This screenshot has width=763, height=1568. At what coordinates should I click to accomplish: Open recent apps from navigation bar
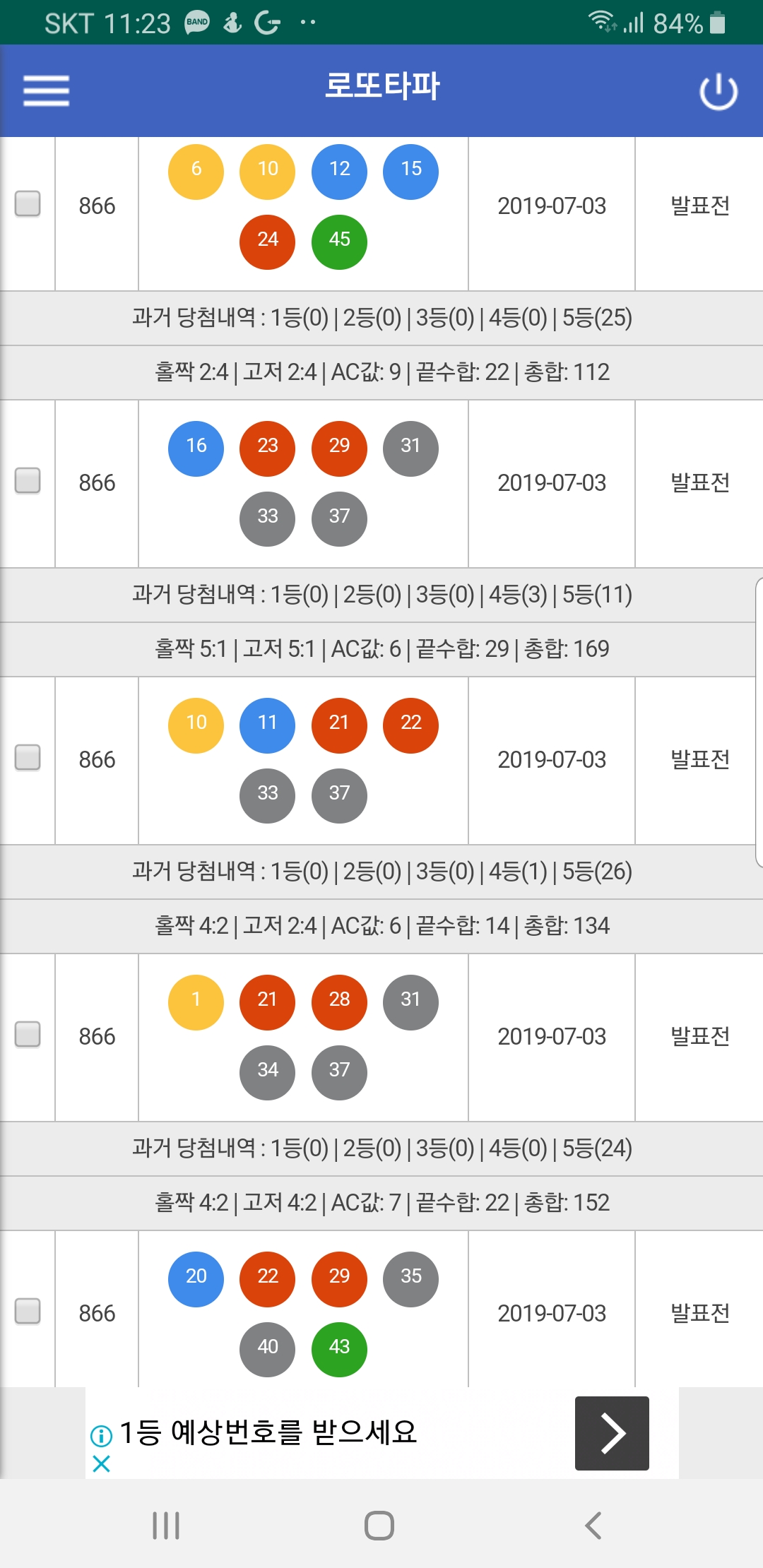tap(166, 1526)
